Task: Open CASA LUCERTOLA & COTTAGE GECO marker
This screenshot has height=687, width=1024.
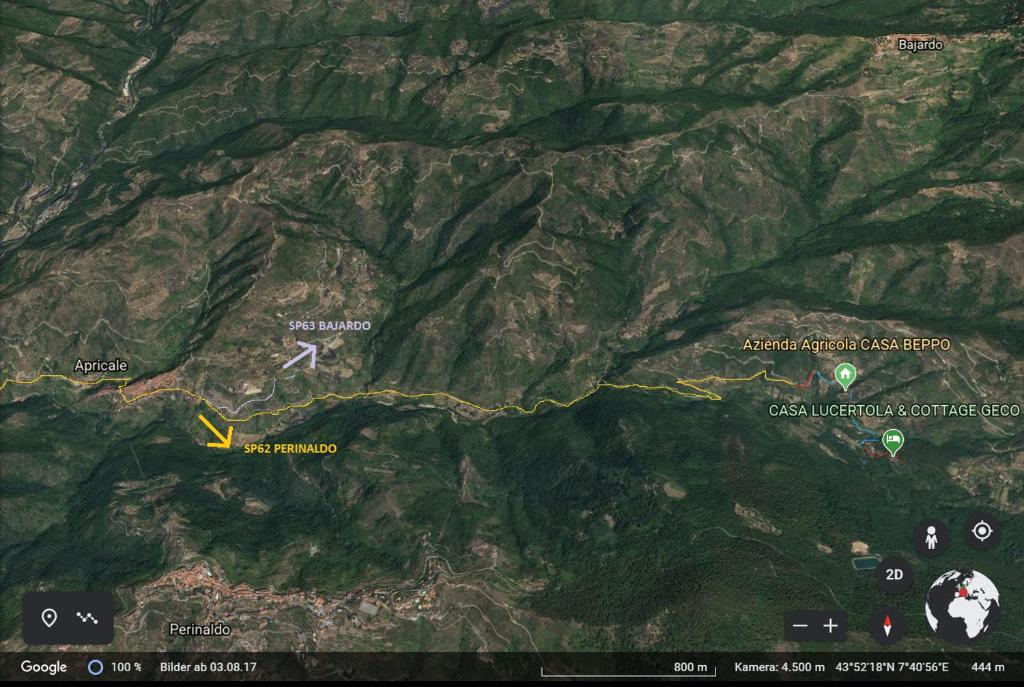Action: pyautogui.click(x=893, y=439)
